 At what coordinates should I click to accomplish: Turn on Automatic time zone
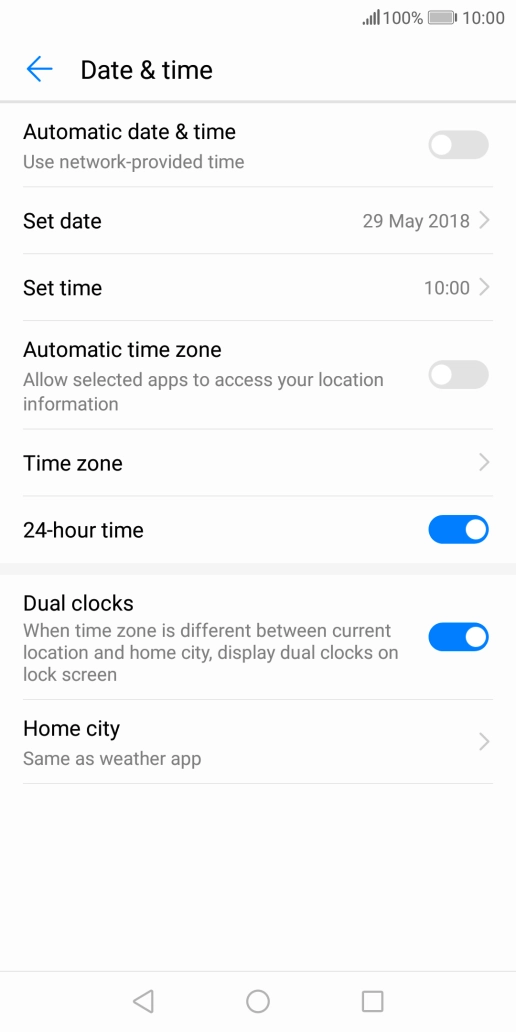(x=458, y=374)
